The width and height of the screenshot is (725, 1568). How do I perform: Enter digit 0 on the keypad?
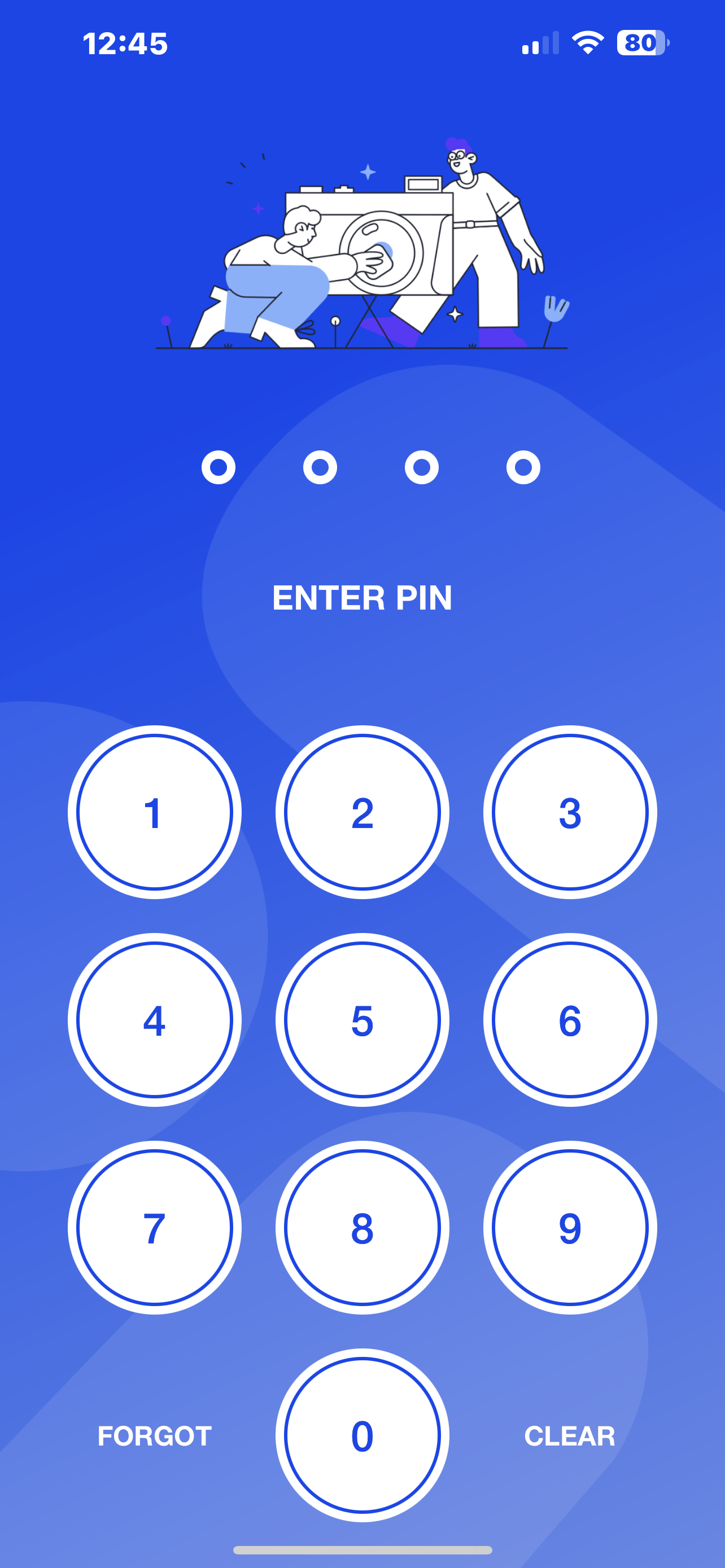click(362, 1435)
